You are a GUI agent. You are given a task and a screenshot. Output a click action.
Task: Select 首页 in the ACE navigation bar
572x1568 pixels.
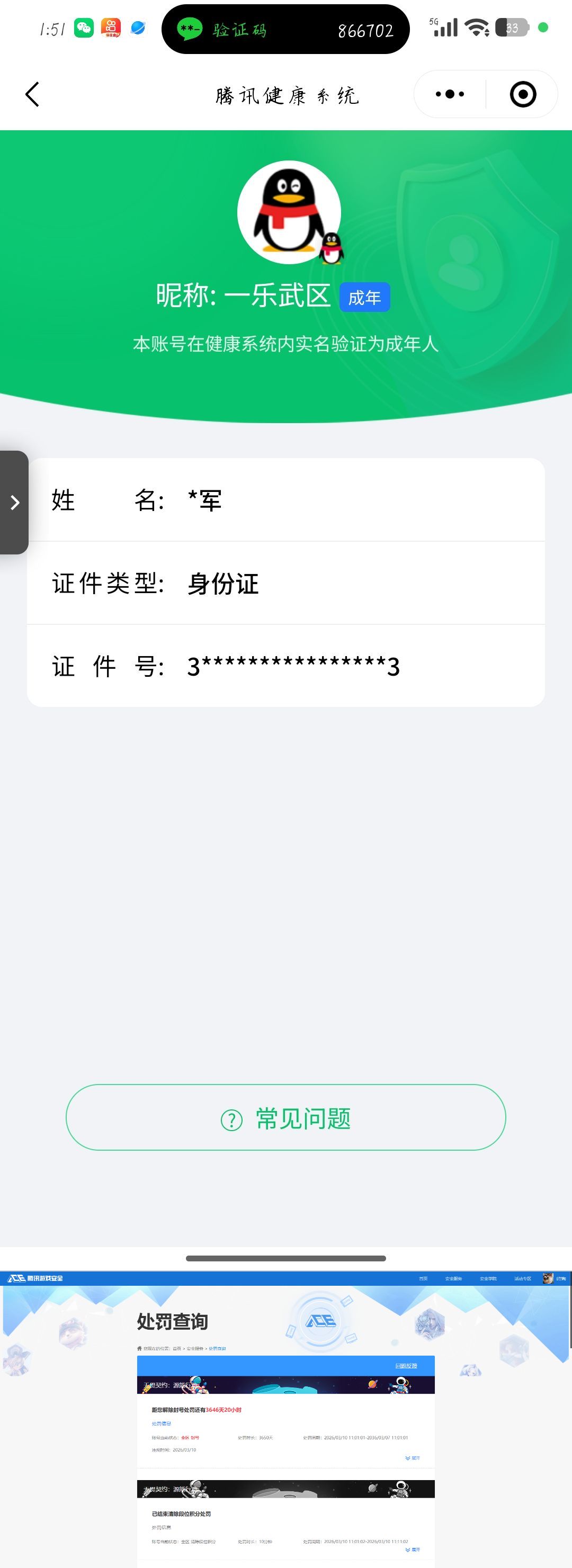[x=424, y=1279]
